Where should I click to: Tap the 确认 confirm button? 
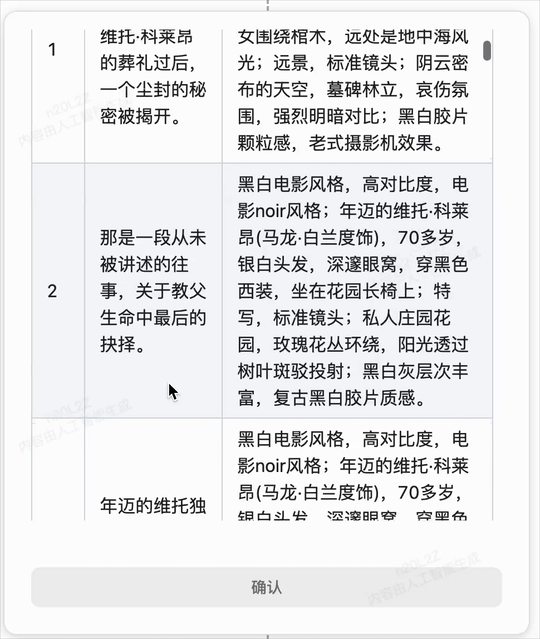[266, 587]
